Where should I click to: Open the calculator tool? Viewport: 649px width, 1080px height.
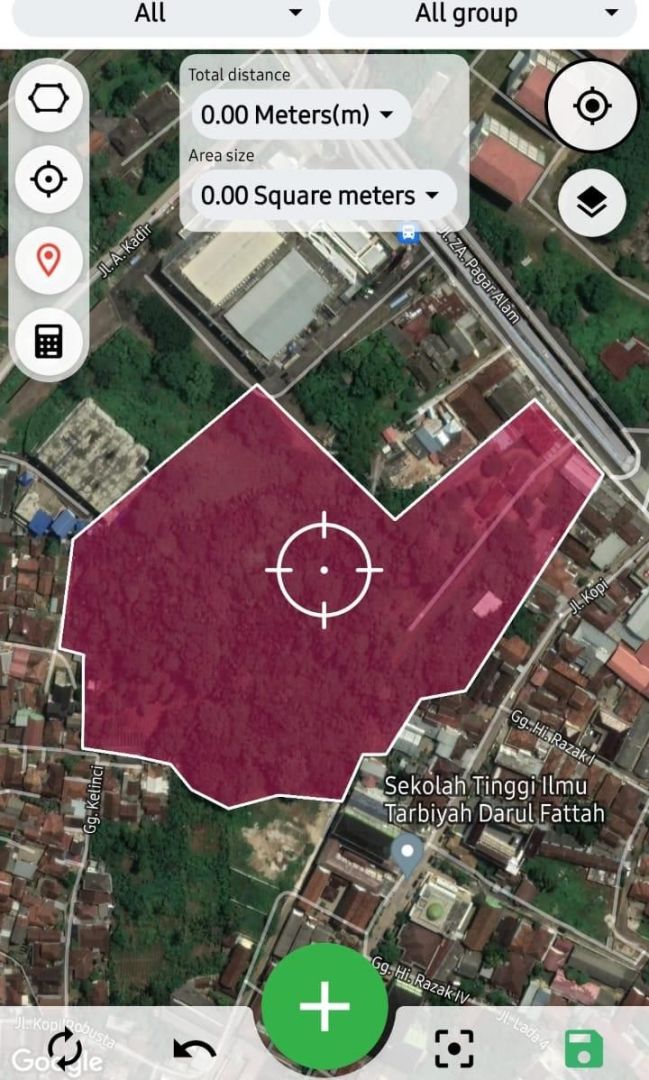48,341
